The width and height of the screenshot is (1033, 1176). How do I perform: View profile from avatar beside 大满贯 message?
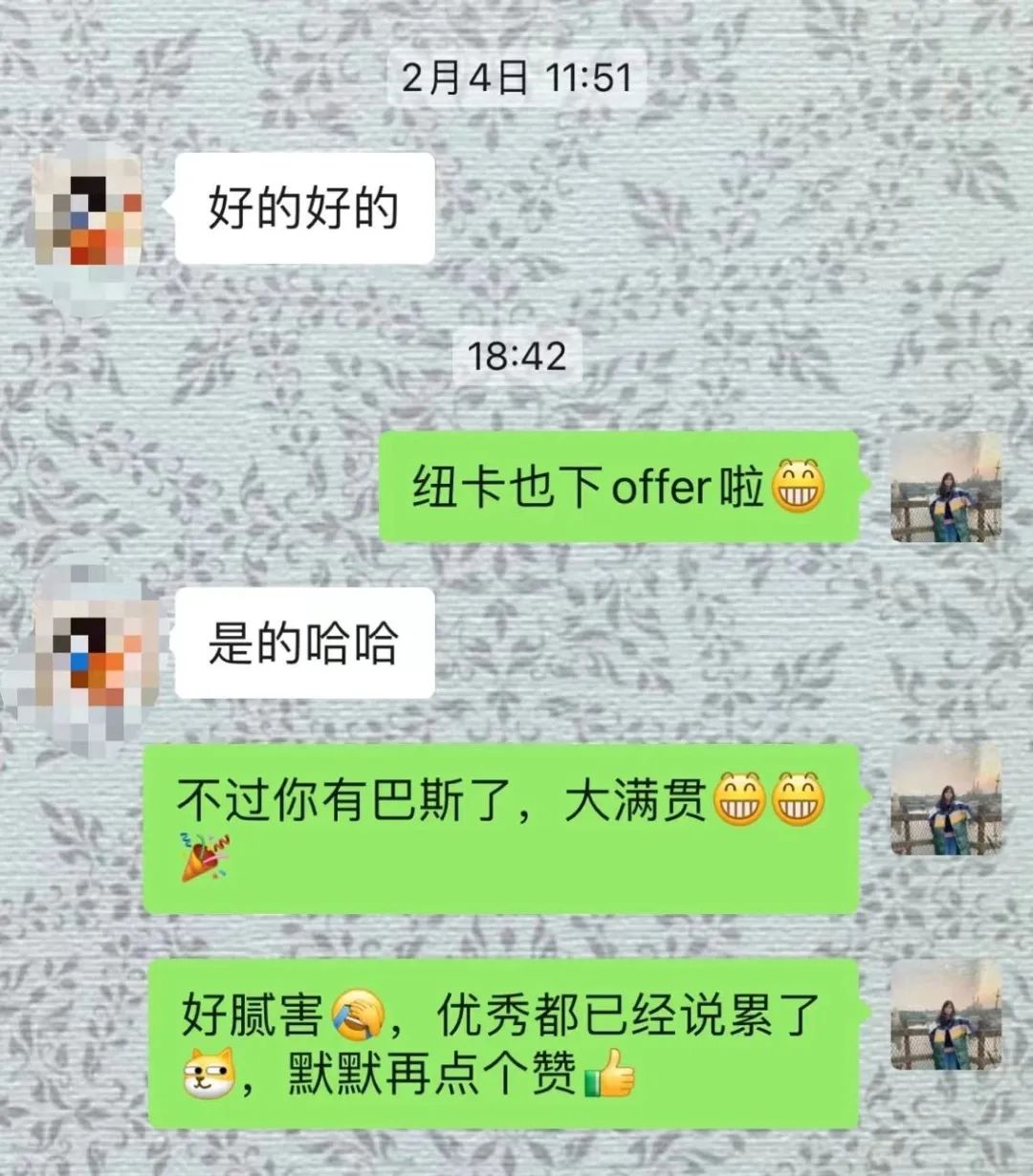946,800
